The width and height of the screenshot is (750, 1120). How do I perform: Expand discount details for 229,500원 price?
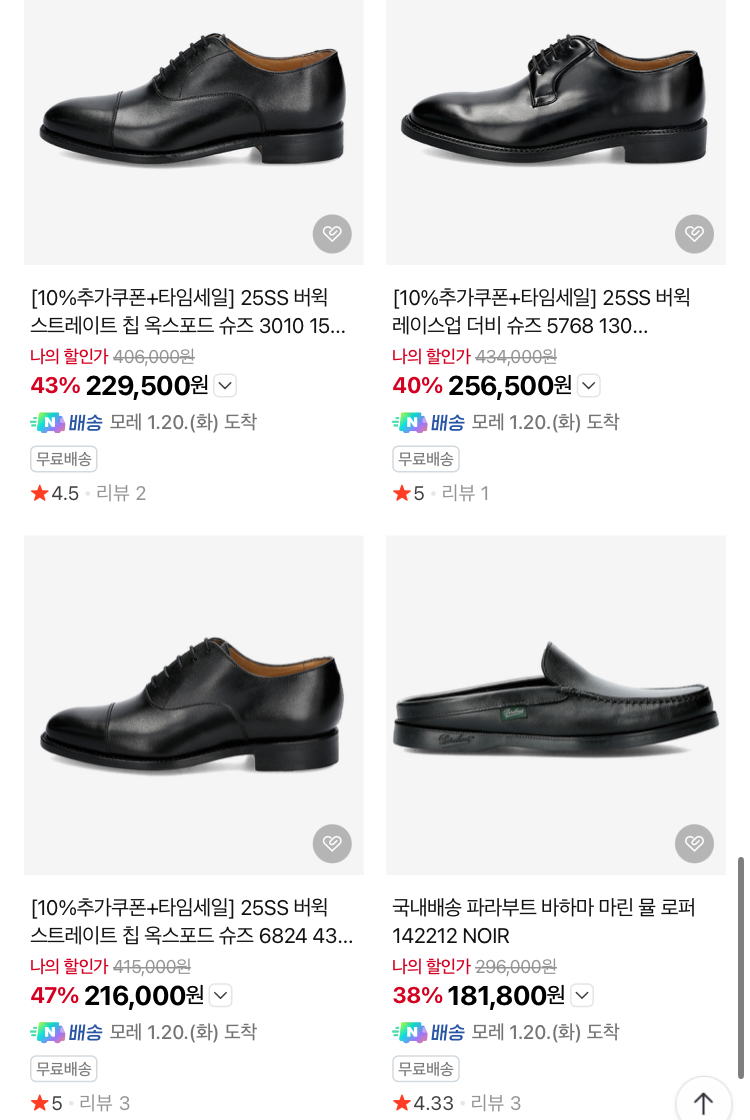(x=225, y=386)
